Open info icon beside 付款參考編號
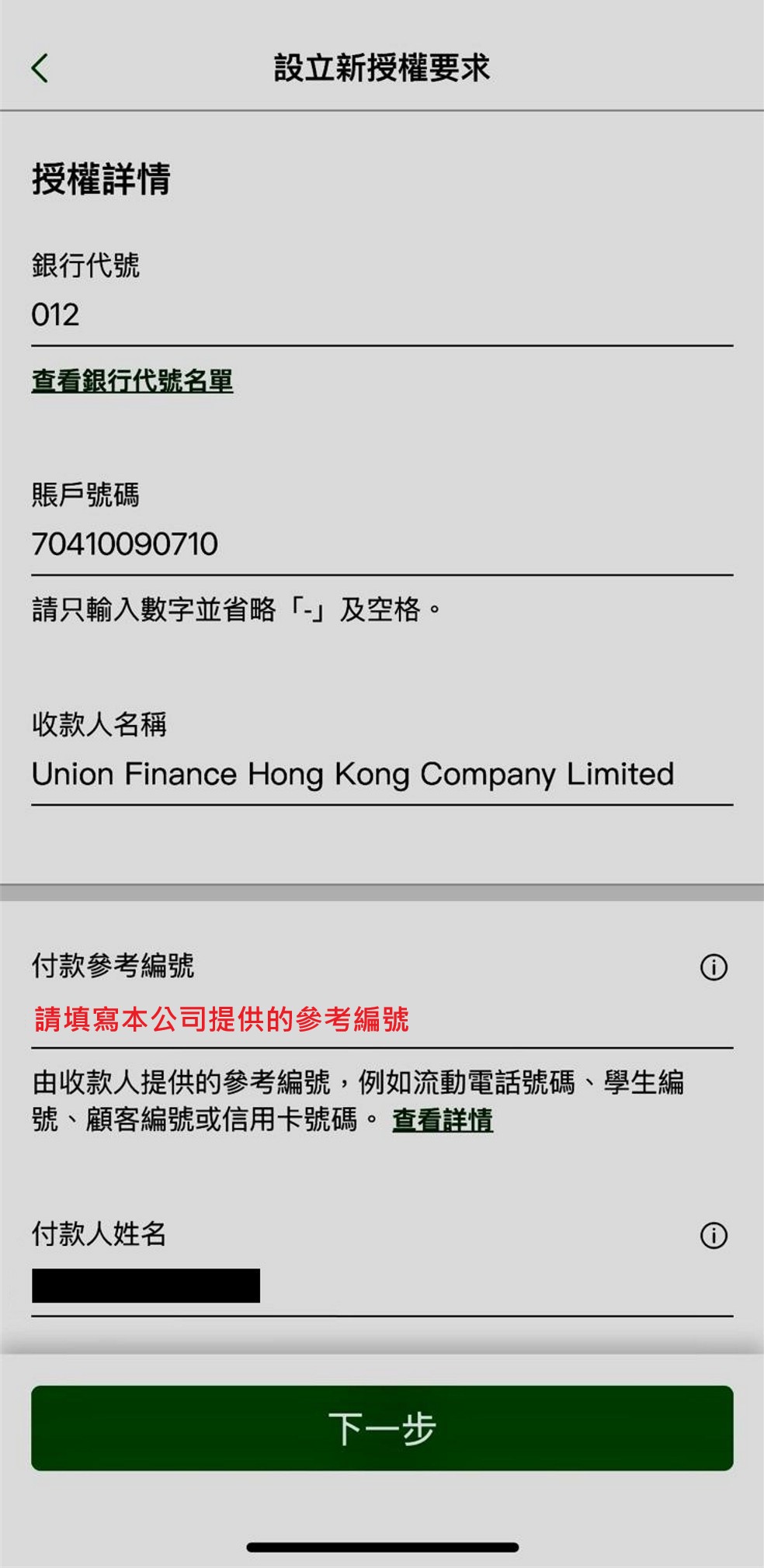The width and height of the screenshot is (764, 1568). [714, 967]
